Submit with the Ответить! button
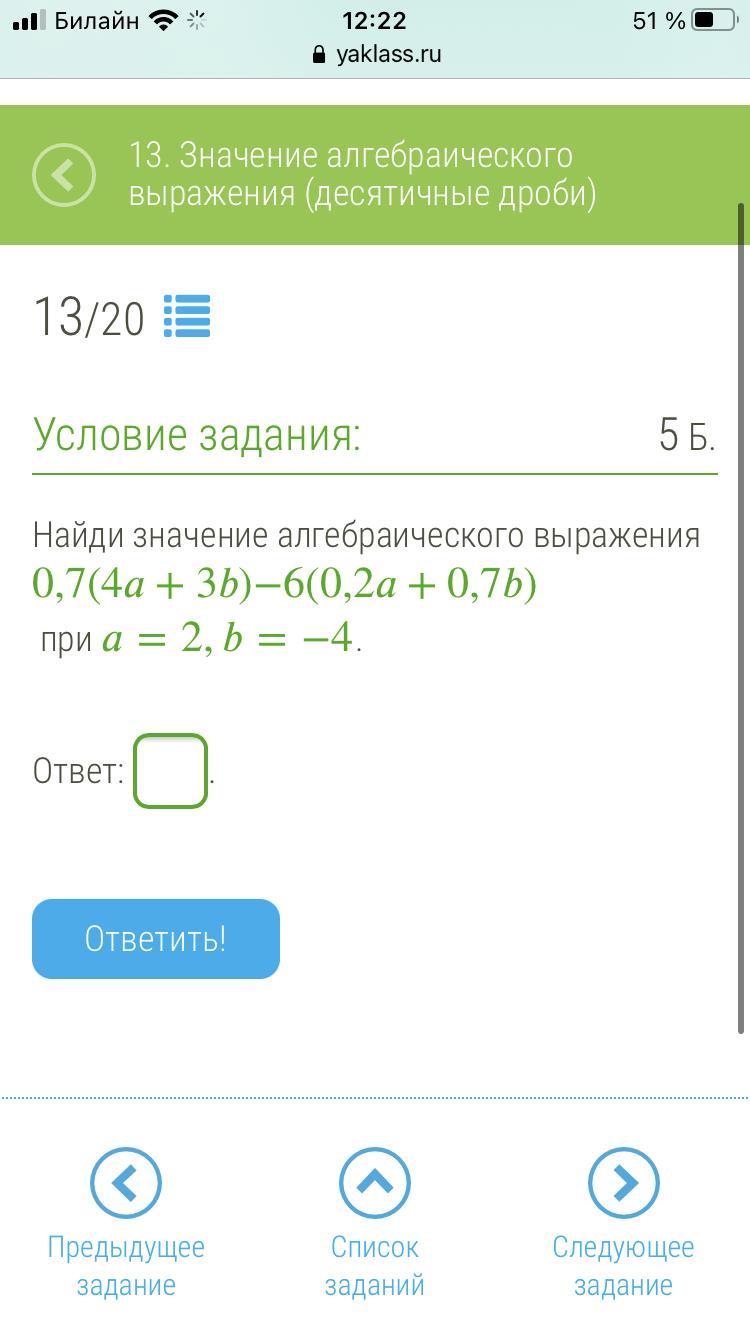Viewport: 750px width, 1334px height. (156, 939)
